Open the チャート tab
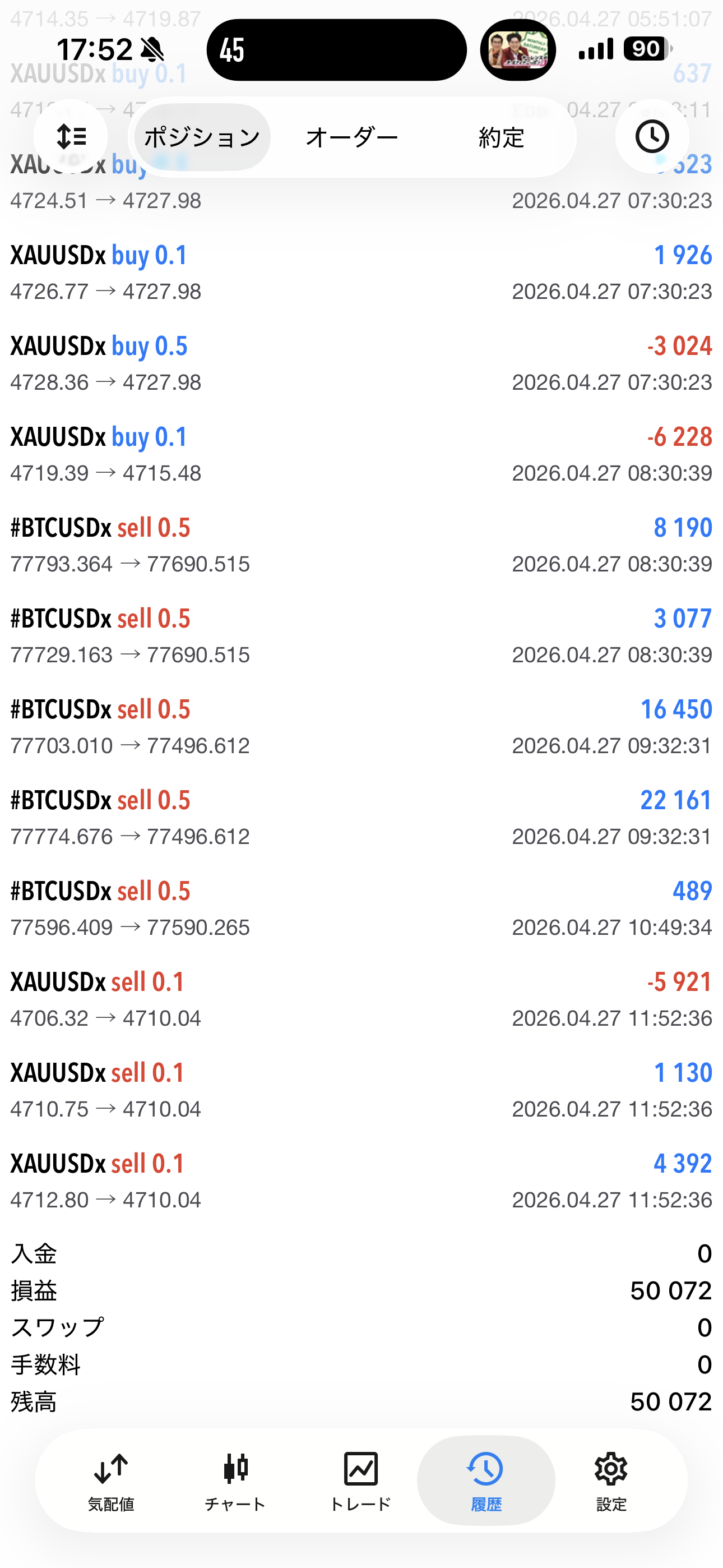The height and width of the screenshot is (1568, 723). click(x=235, y=1481)
